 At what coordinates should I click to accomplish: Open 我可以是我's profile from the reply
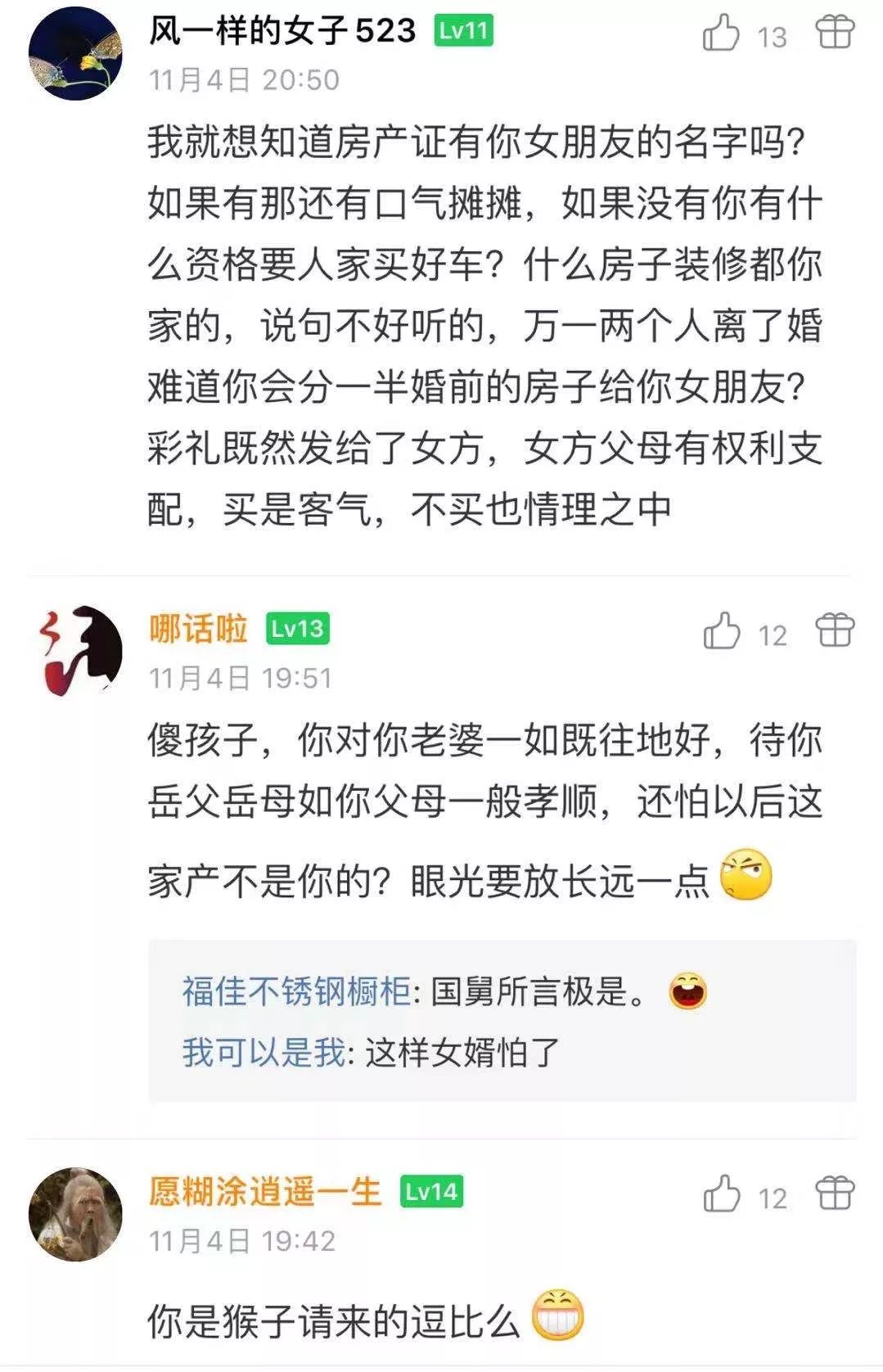[x=263, y=1052]
